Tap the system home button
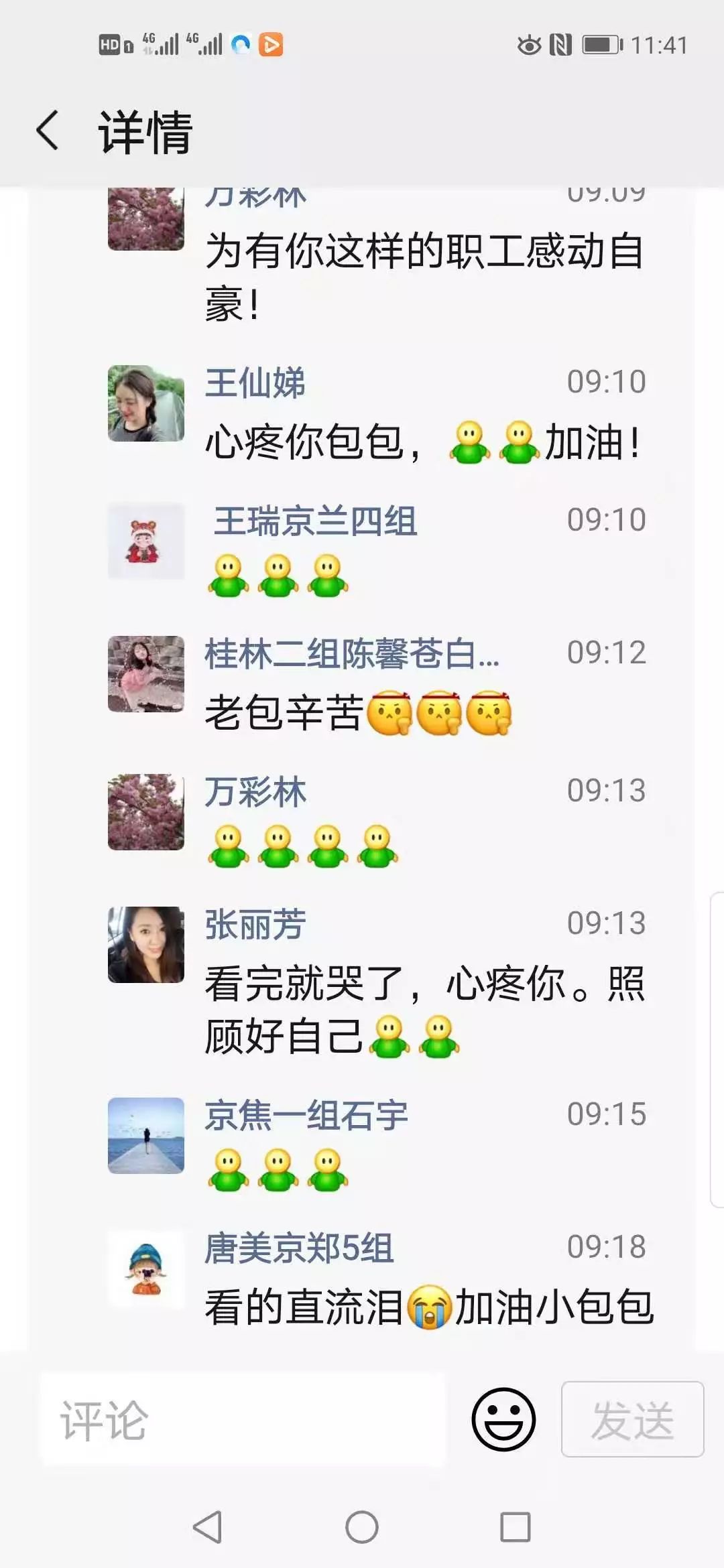This screenshot has width=724, height=1568. point(362,1528)
